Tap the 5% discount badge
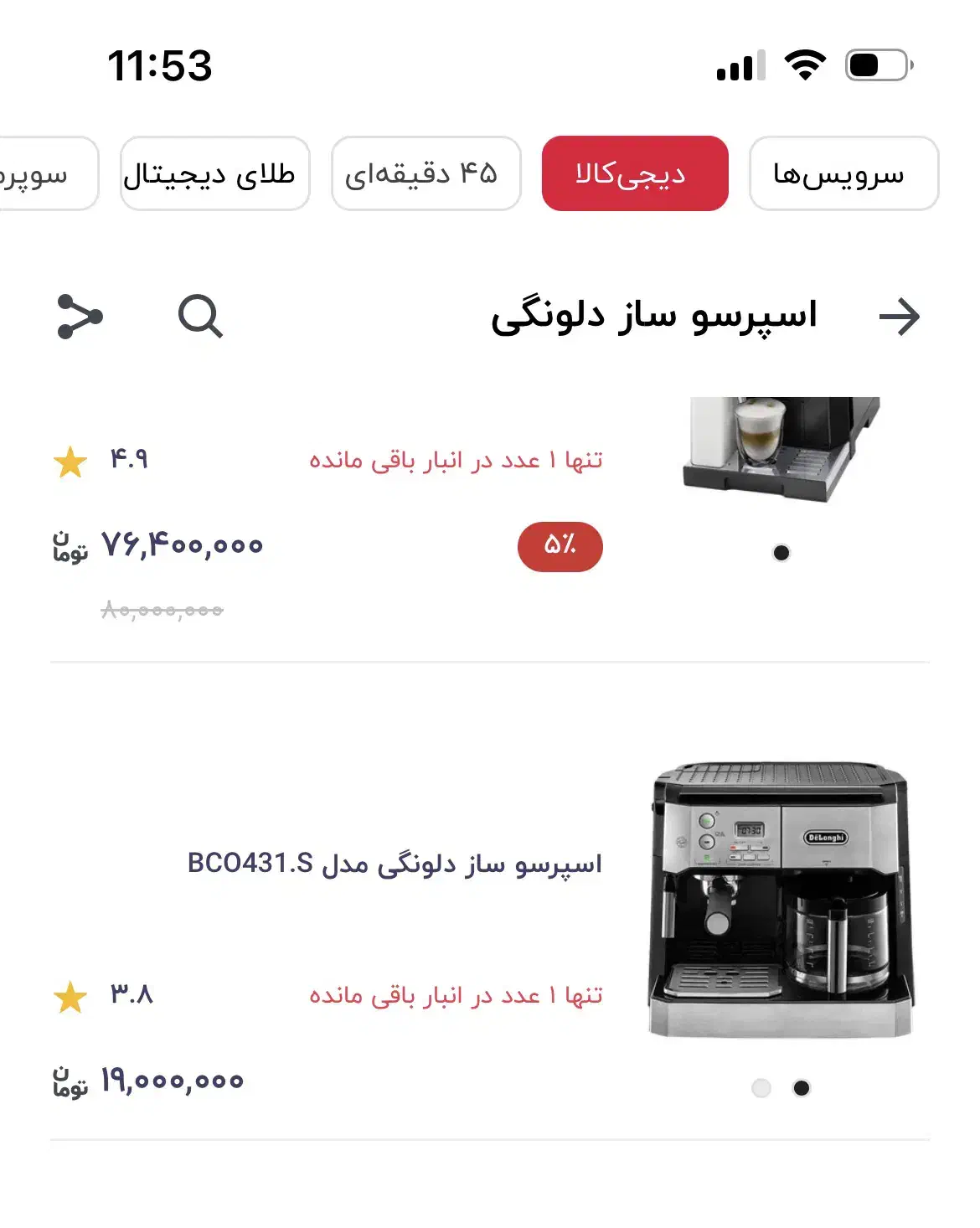This screenshot has width=980, height=1228. (x=560, y=545)
